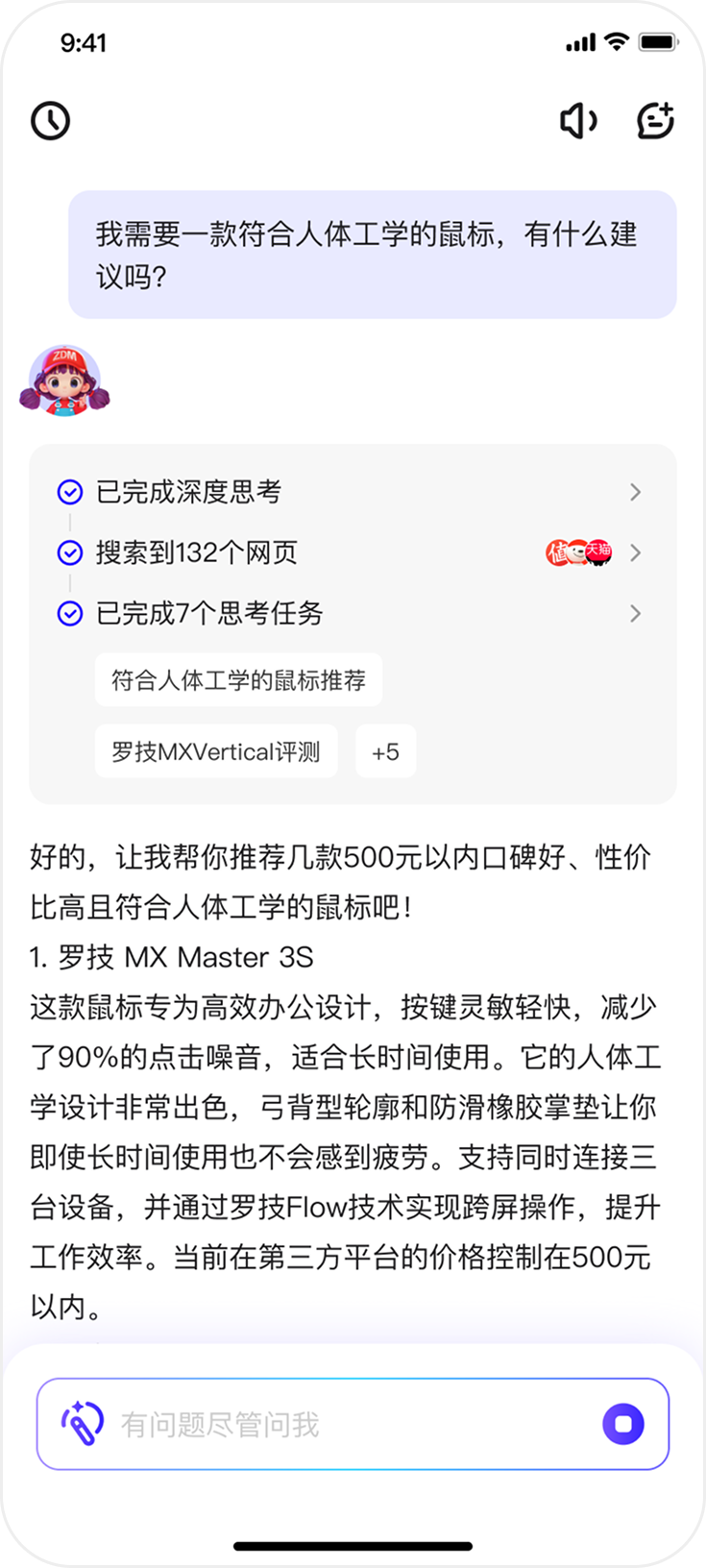Open the 搜索到132个网页 sources row
The width and height of the screenshot is (706, 1568).
coord(352,552)
